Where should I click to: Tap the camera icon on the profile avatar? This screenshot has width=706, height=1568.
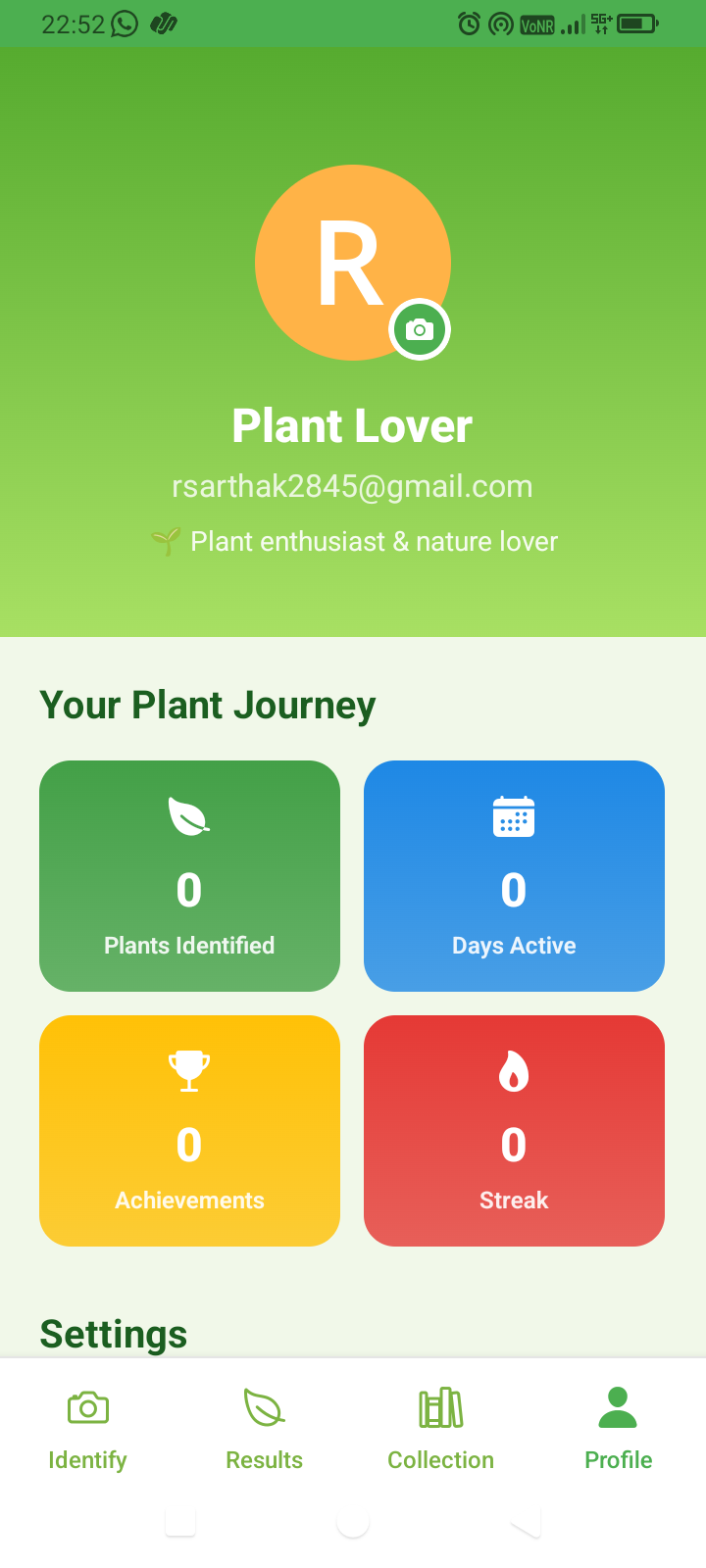pos(420,329)
